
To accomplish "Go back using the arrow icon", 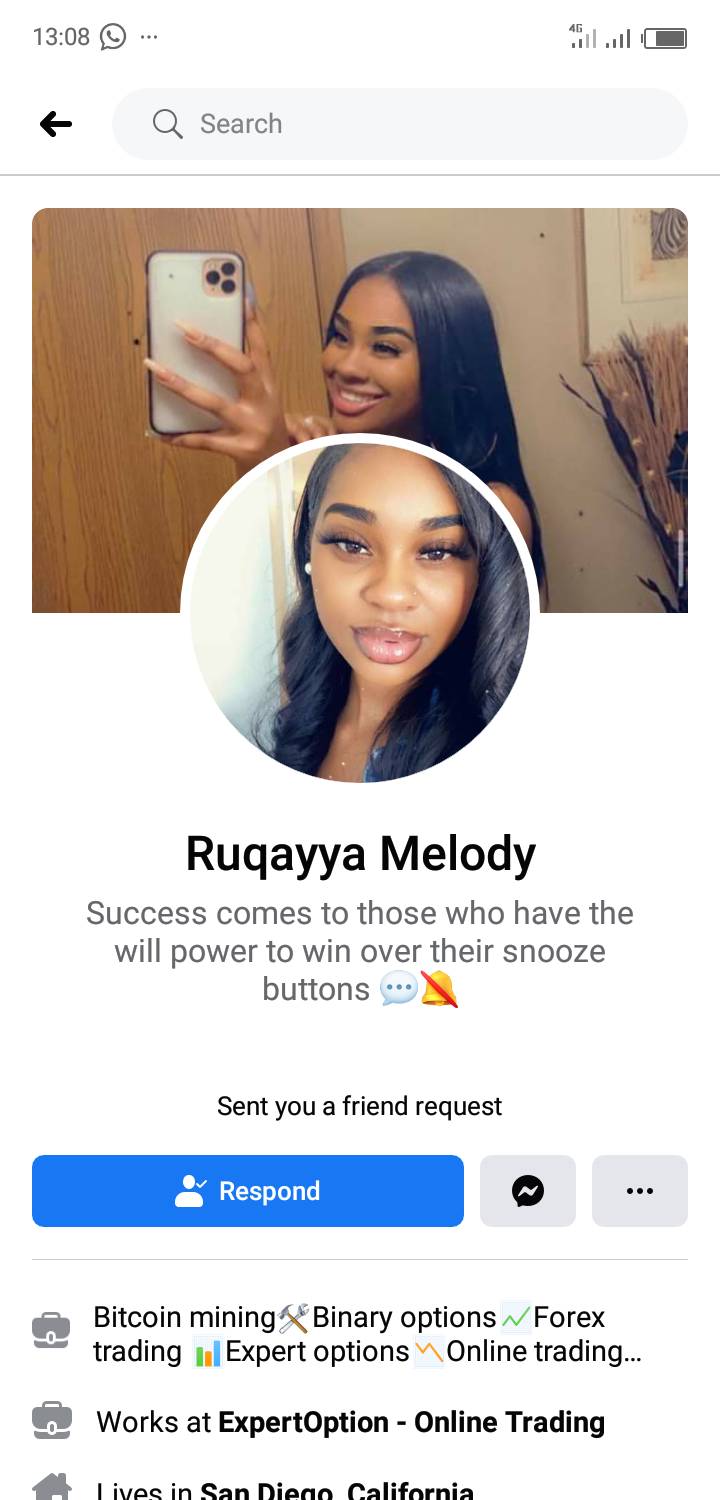I will pos(56,124).
